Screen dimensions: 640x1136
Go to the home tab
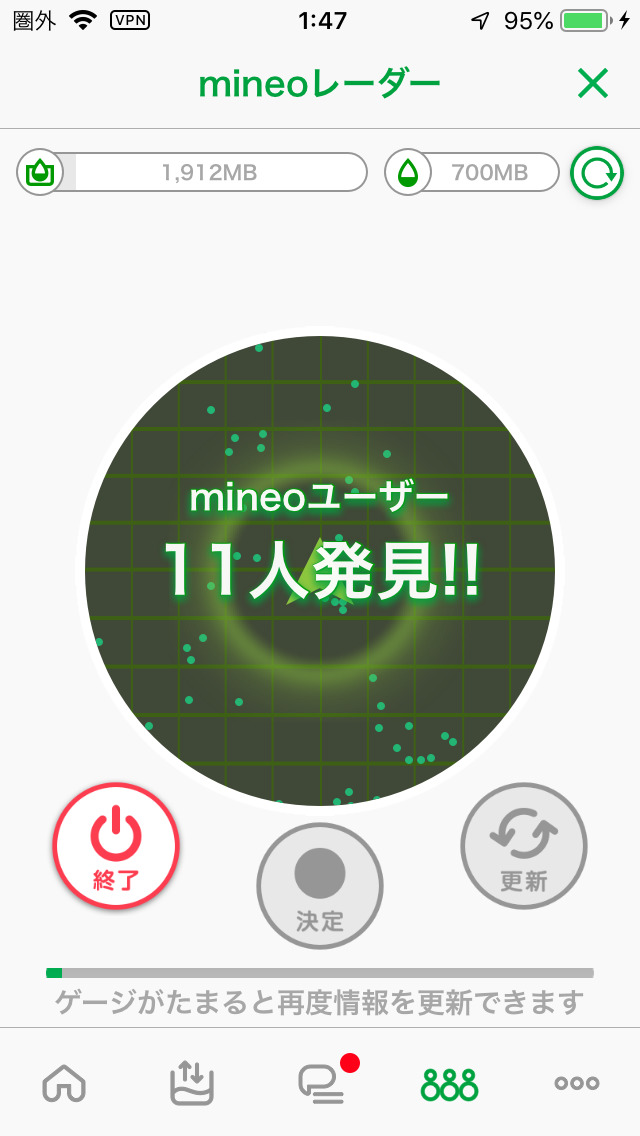pos(64,1083)
